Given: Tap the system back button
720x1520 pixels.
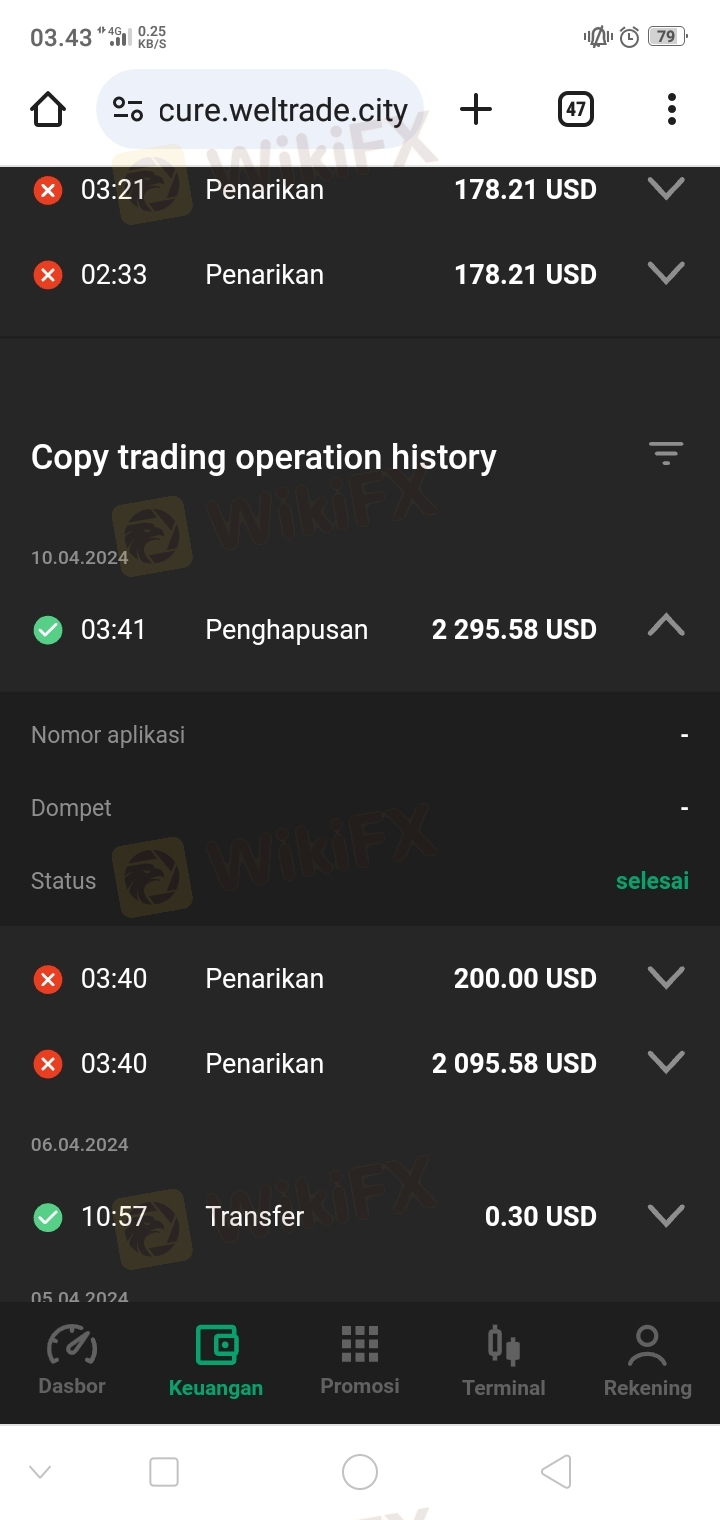Looking at the screenshot, I should point(556,1472).
